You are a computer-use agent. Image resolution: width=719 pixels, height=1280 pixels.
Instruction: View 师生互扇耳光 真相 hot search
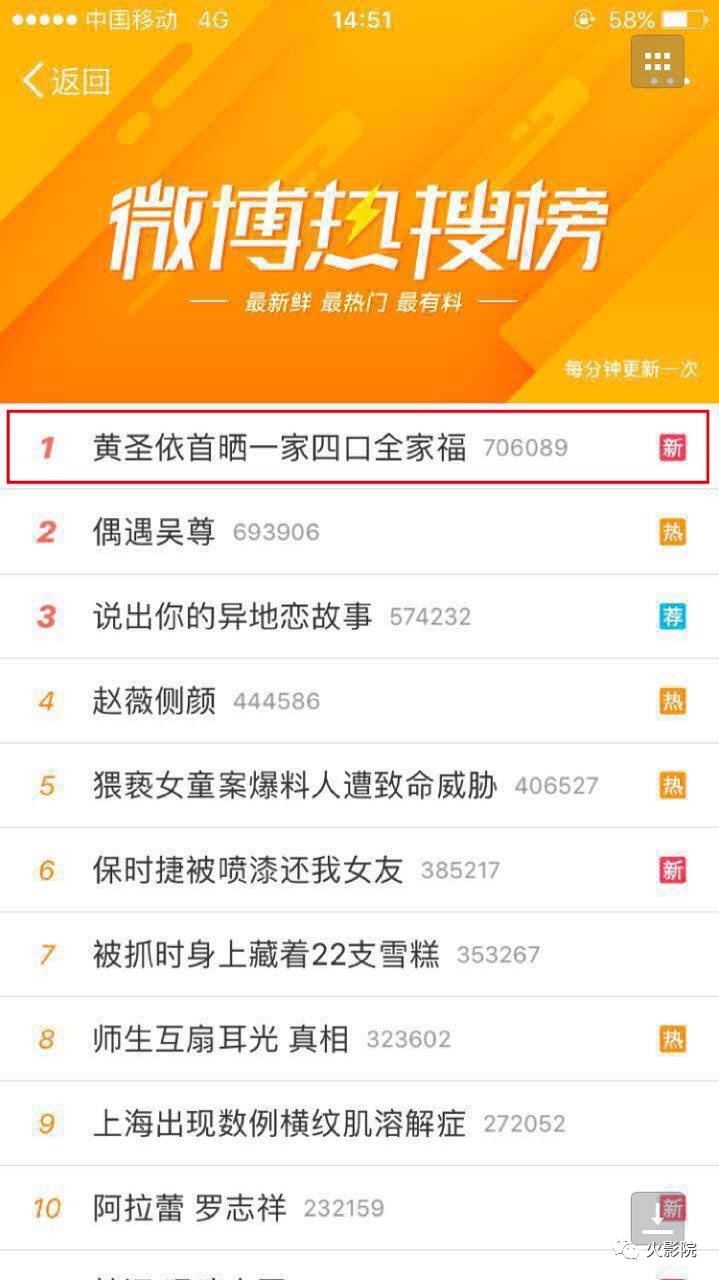221,1039
